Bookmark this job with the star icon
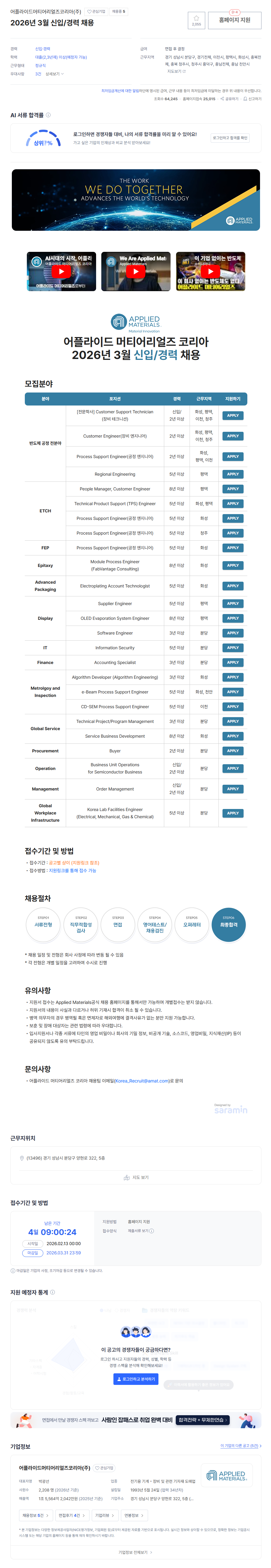Image resolution: width=271 pixels, height=1568 pixels. click(196, 20)
